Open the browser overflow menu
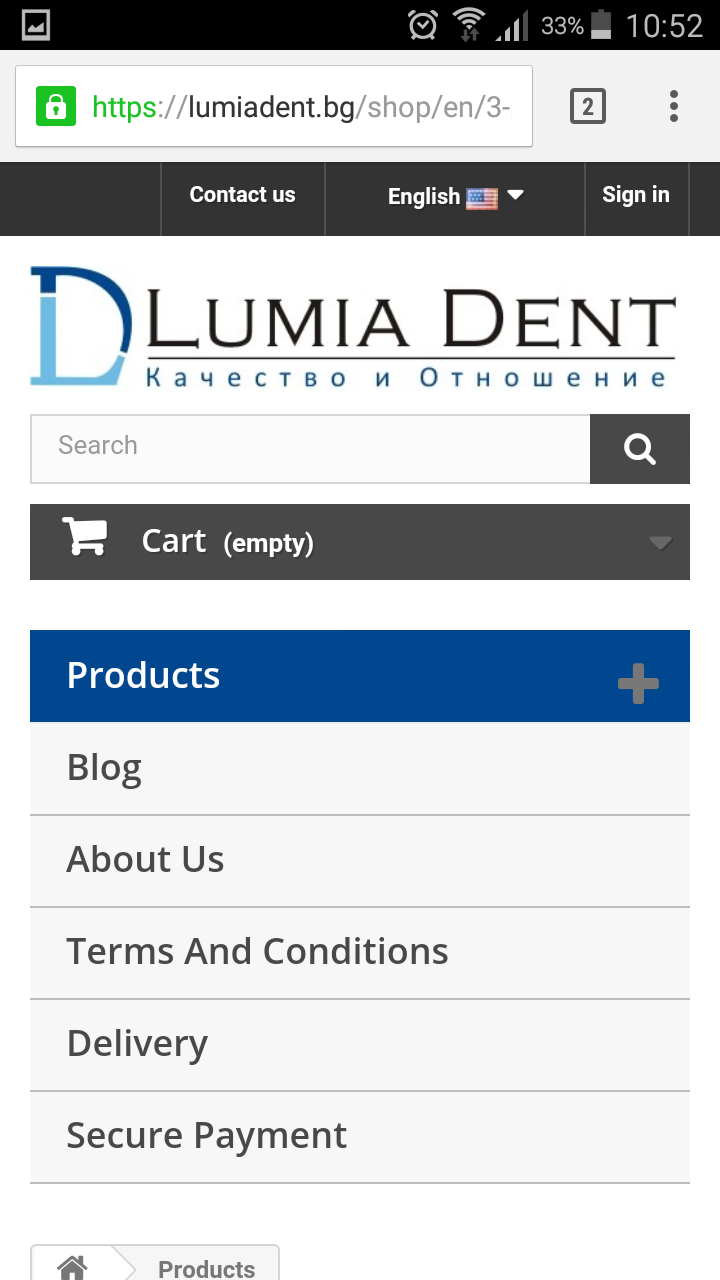 coord(674,106)
